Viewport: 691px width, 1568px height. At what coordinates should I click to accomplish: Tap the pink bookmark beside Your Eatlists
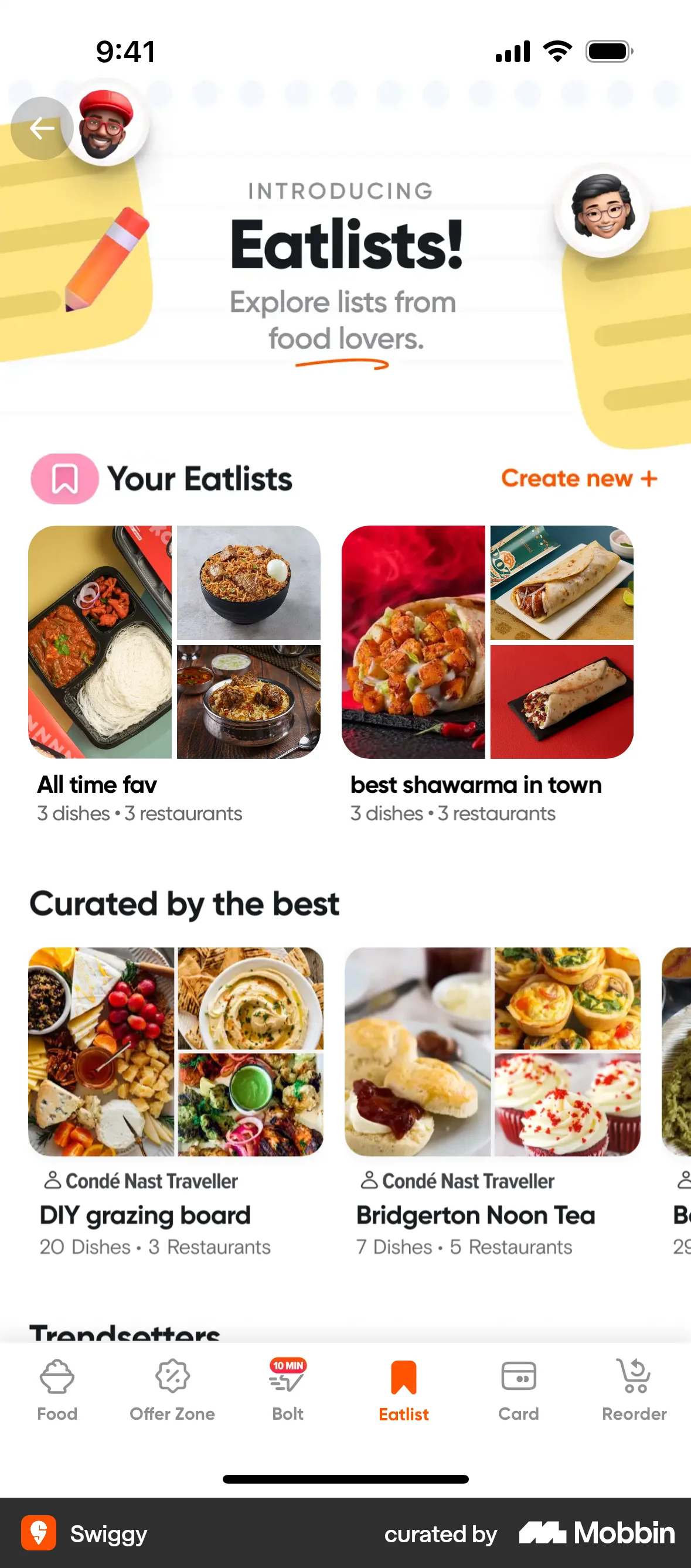65,479
